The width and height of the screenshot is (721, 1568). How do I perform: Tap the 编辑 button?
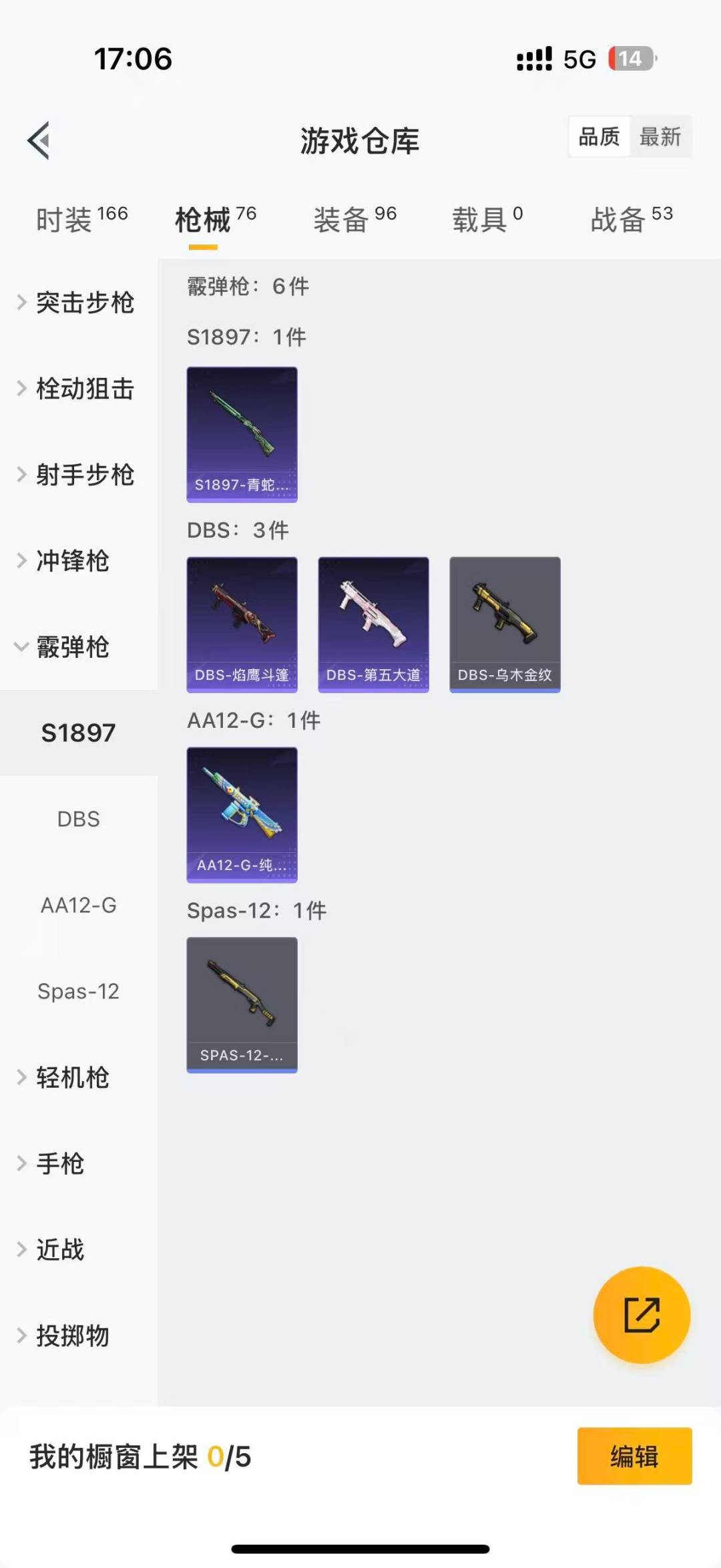point(634,1456)
